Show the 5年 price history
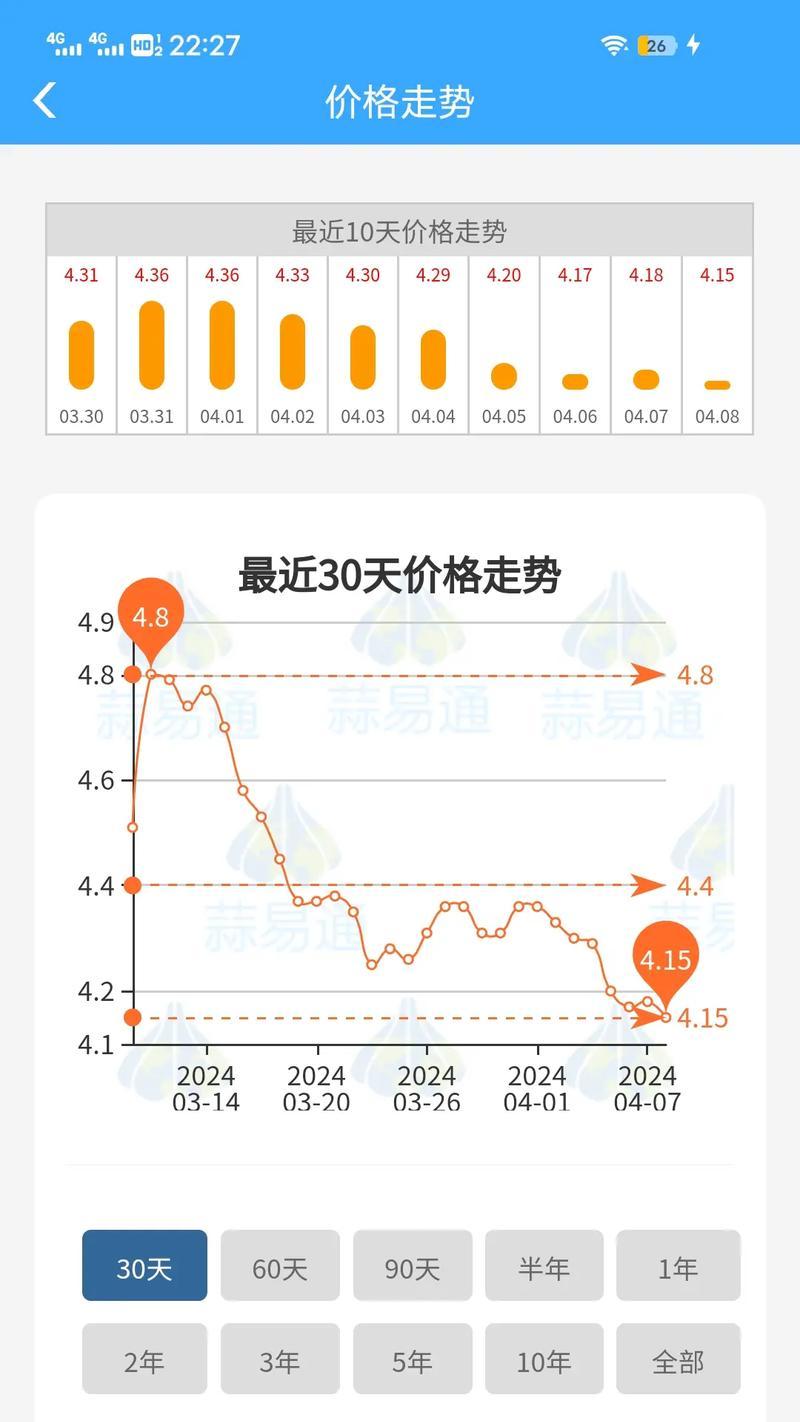The image size is (800, 1422). coord(412,1359)
